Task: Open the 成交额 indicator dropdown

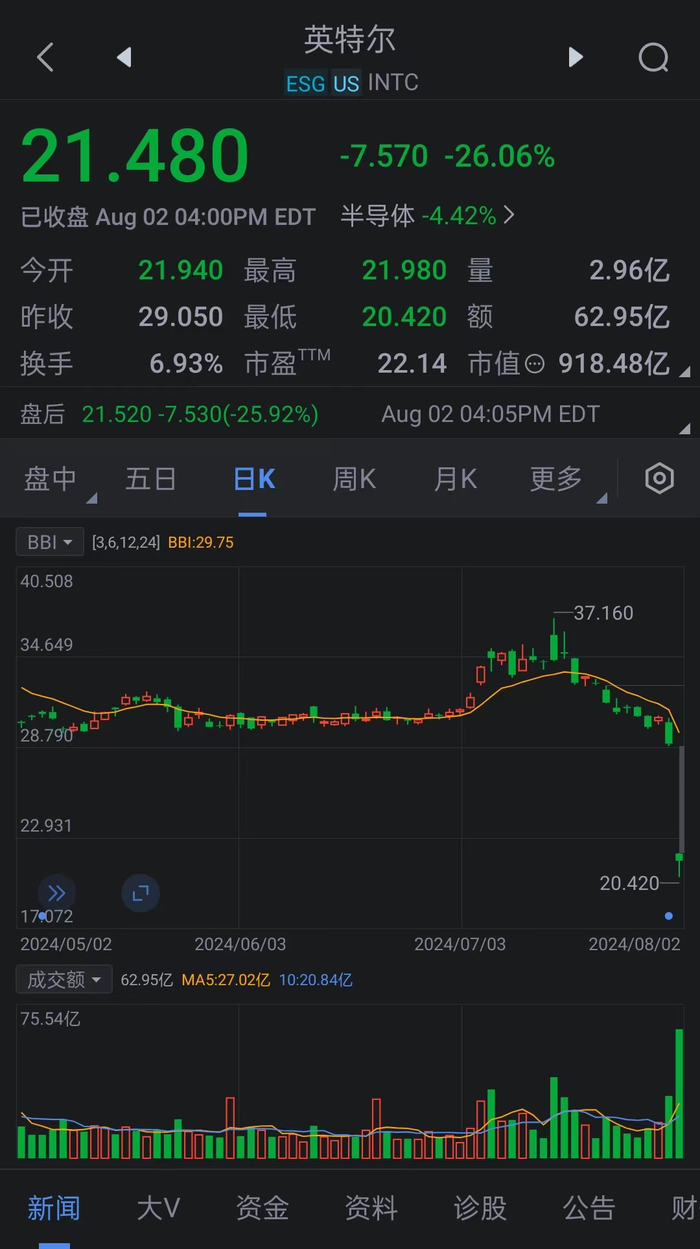Action: (x=63, y=980)
